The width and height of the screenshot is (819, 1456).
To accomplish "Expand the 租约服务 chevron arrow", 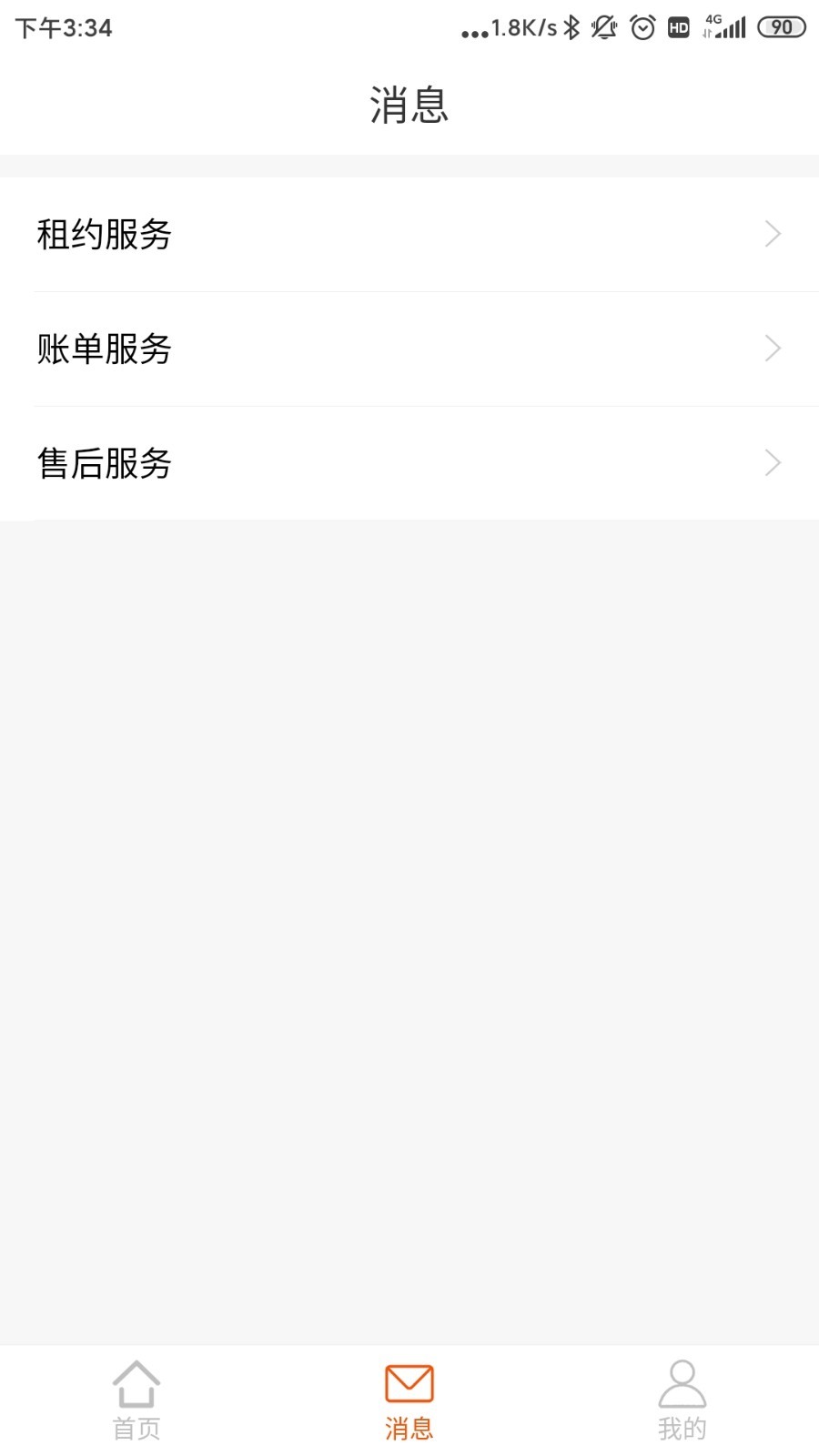I will tap(772, 233).
